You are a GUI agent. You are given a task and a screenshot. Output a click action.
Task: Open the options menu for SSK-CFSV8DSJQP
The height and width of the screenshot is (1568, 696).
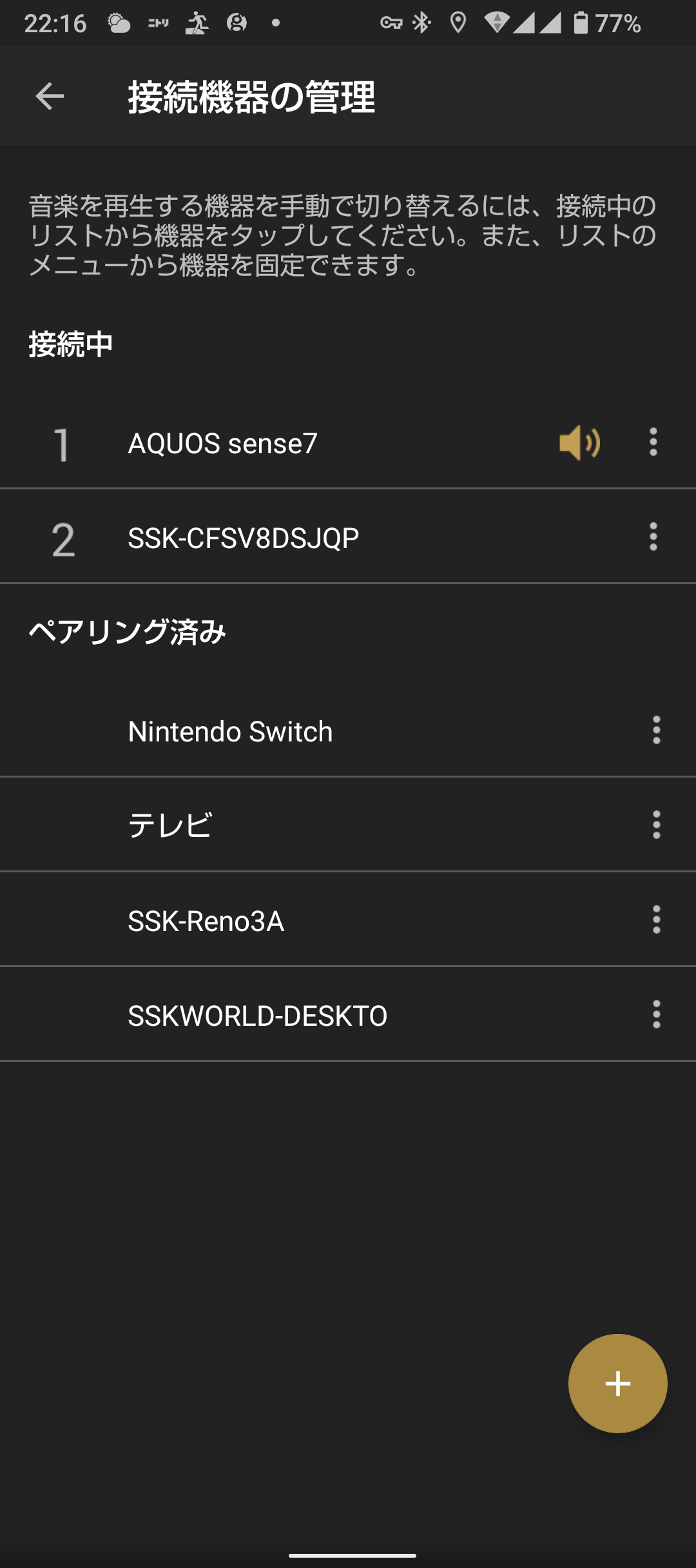click(653, 536)
